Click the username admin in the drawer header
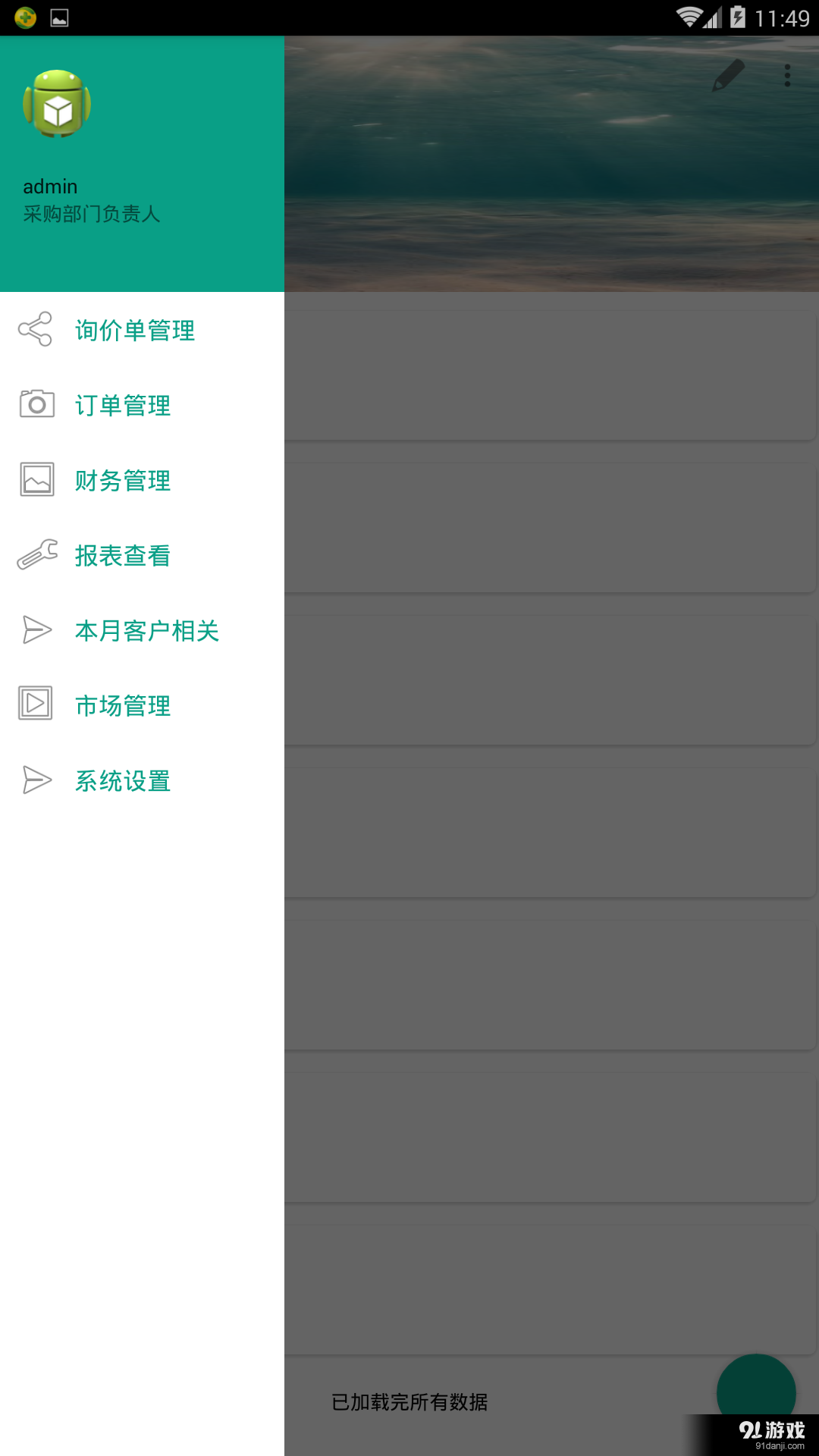The width and height of the screenshot is (819, 1456). coord(49,186)
